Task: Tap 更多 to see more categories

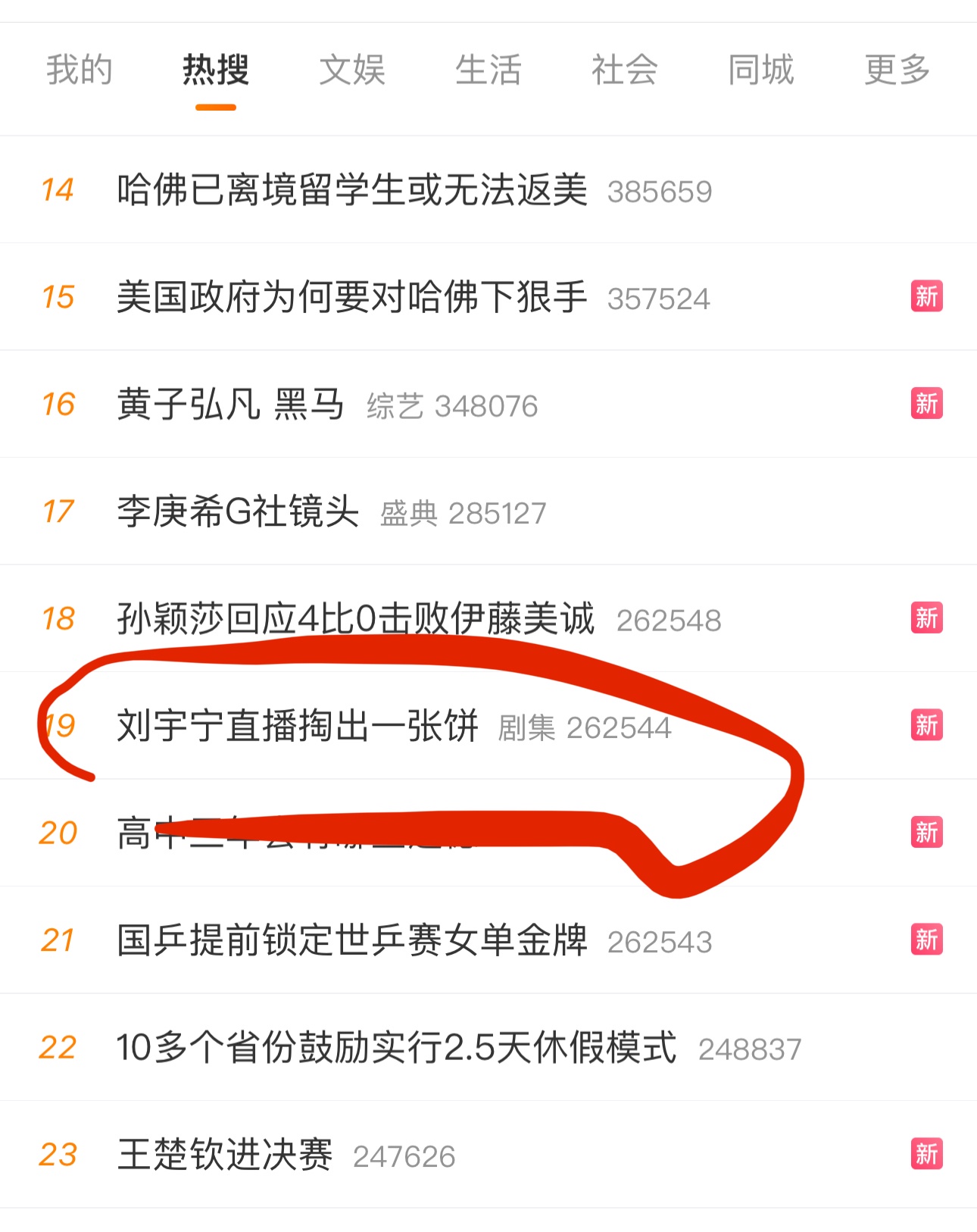Action: click(x=897, y=70)
